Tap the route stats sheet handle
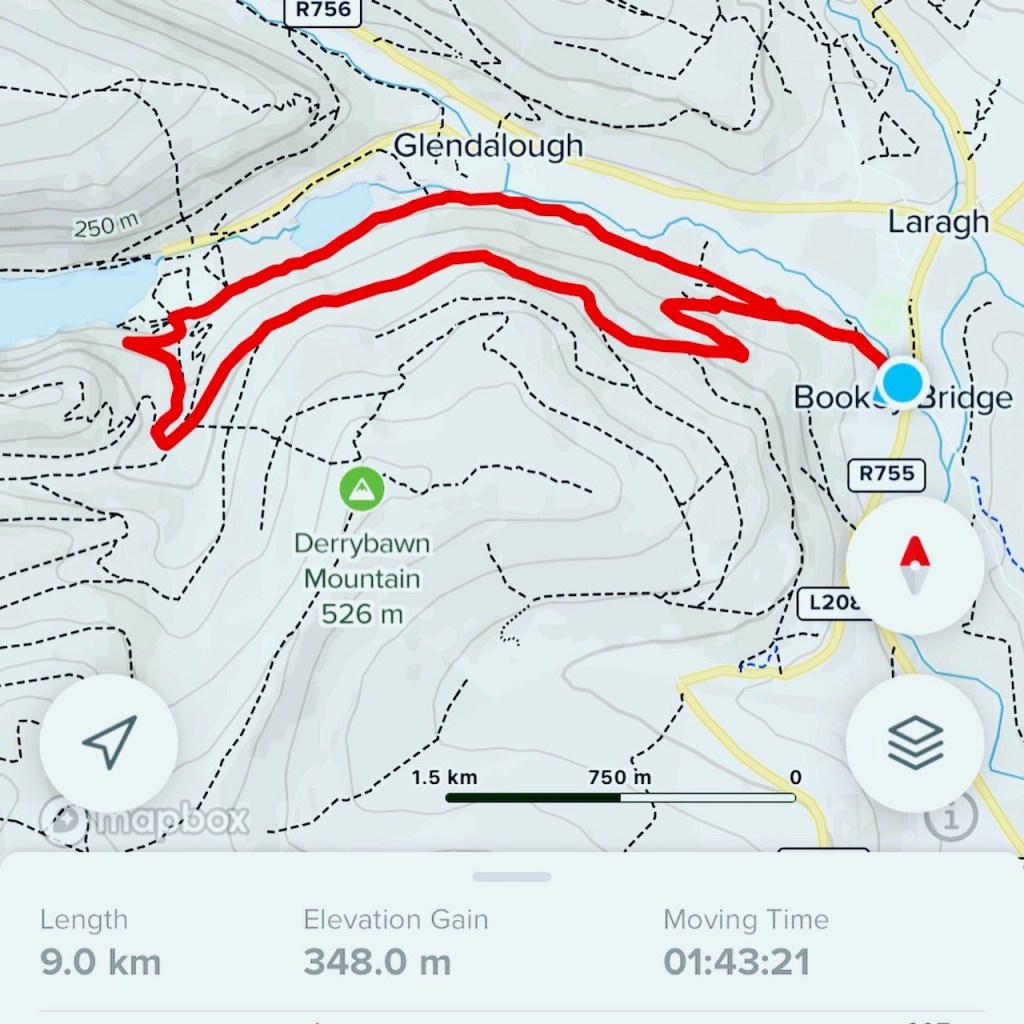This screenshot has height=1024, width=1024. 512,877
